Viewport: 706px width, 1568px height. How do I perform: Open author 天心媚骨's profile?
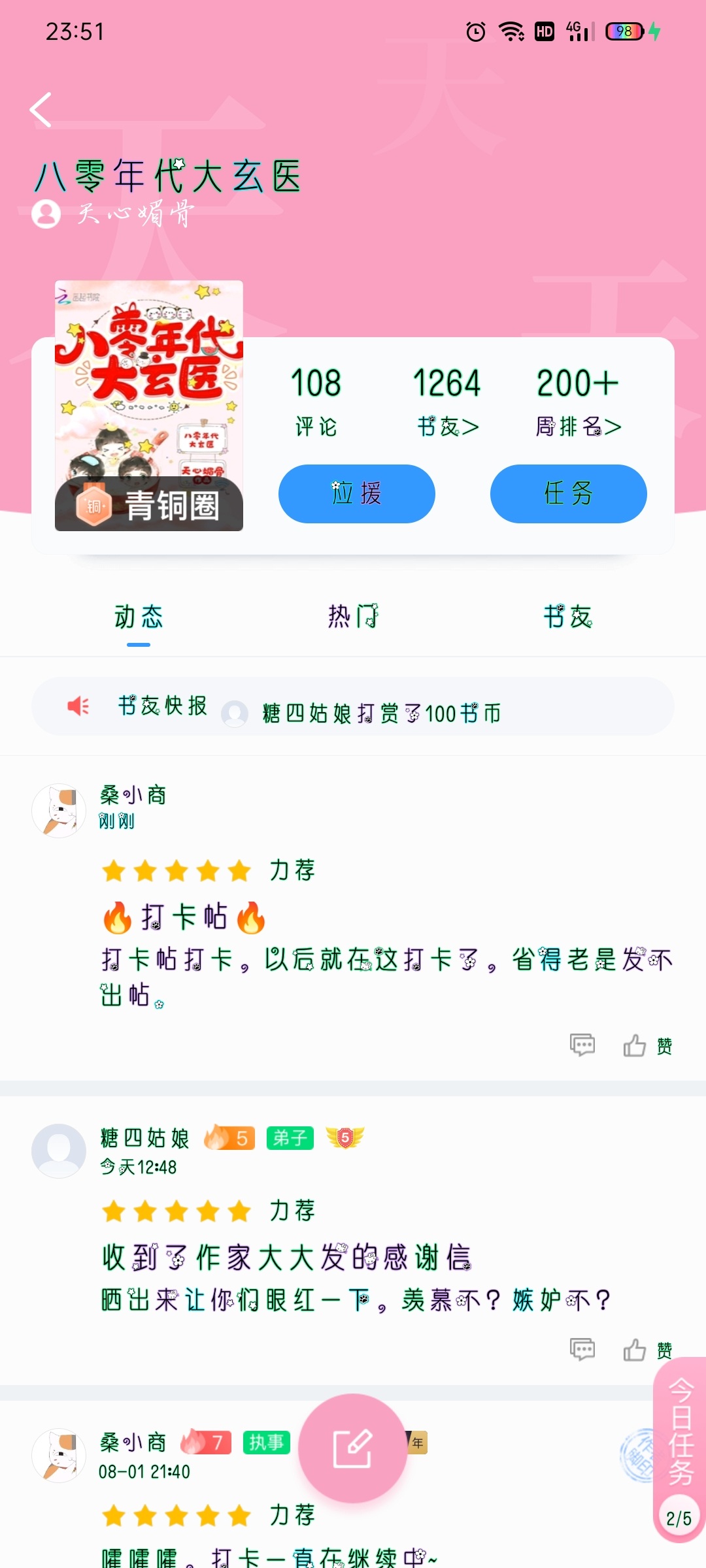coord(114,214)
